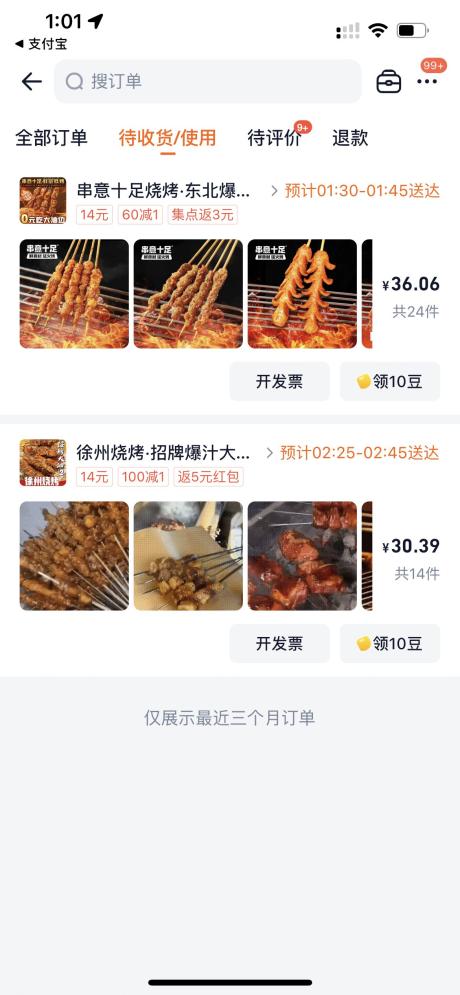
Task: Claim 领10豆 on the ¥36.06 order
Action: (x=390, y=381)
